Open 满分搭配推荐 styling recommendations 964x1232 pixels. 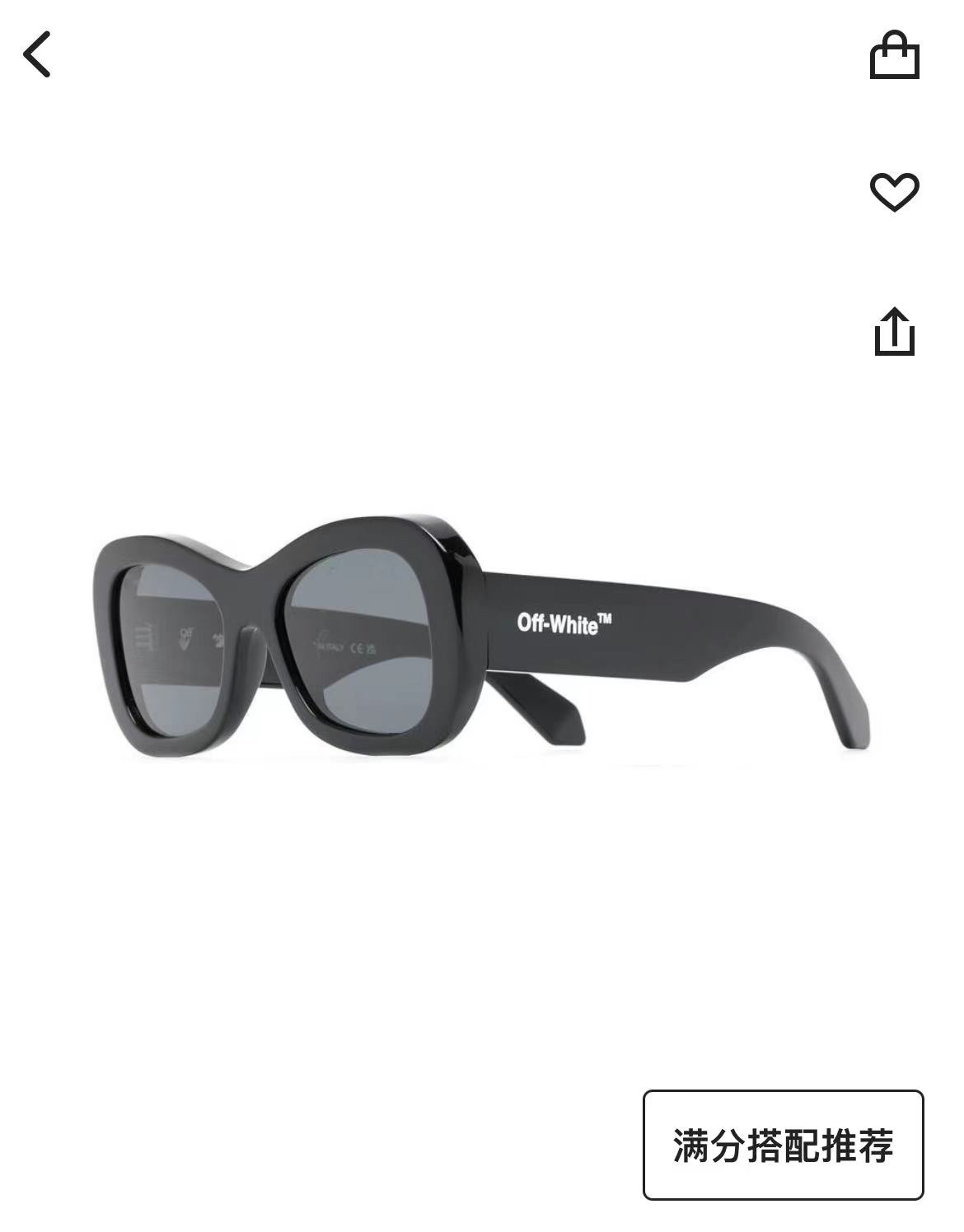(x=783, y=1145)
